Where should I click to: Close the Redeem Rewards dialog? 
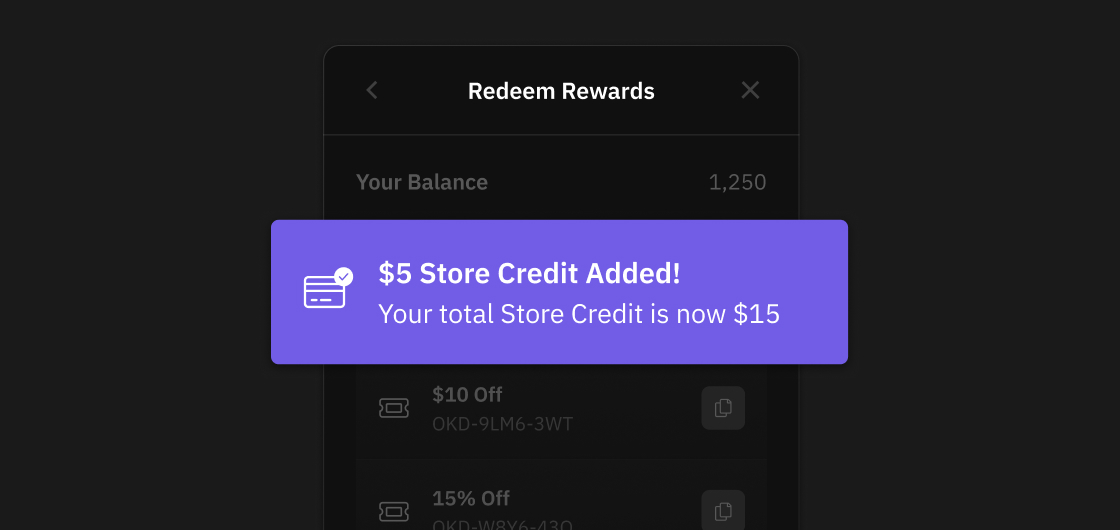pyautogui.click(x=750, y=90)
